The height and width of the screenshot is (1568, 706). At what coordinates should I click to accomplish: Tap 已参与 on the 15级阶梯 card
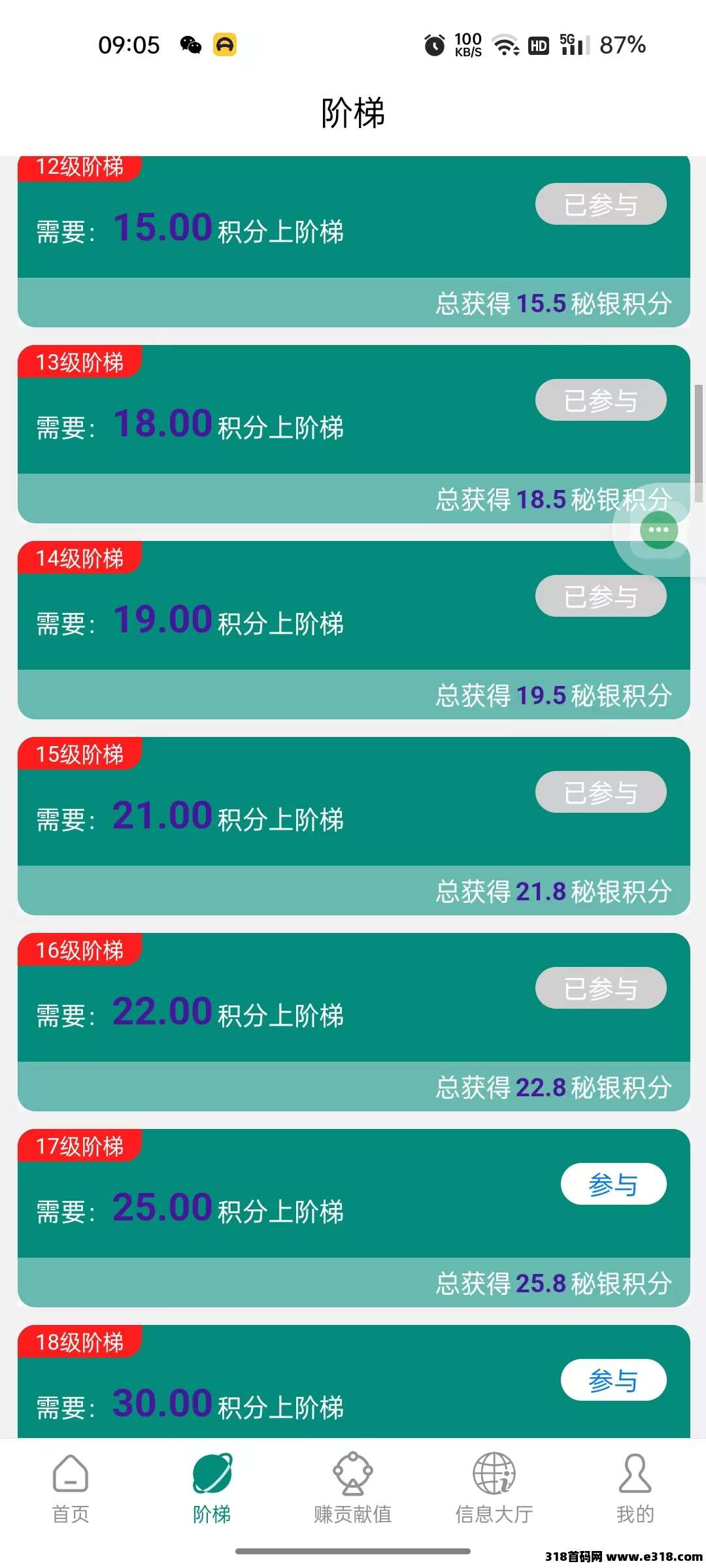click(x=601, y=792)
